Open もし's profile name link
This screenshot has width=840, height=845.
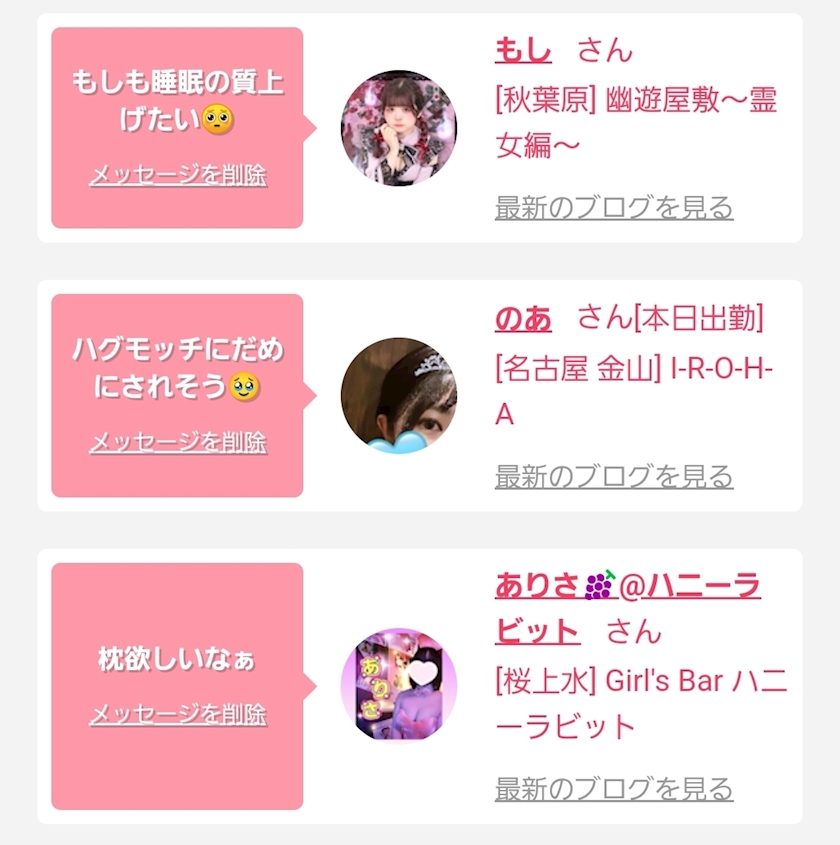click(x=523, y=50)
